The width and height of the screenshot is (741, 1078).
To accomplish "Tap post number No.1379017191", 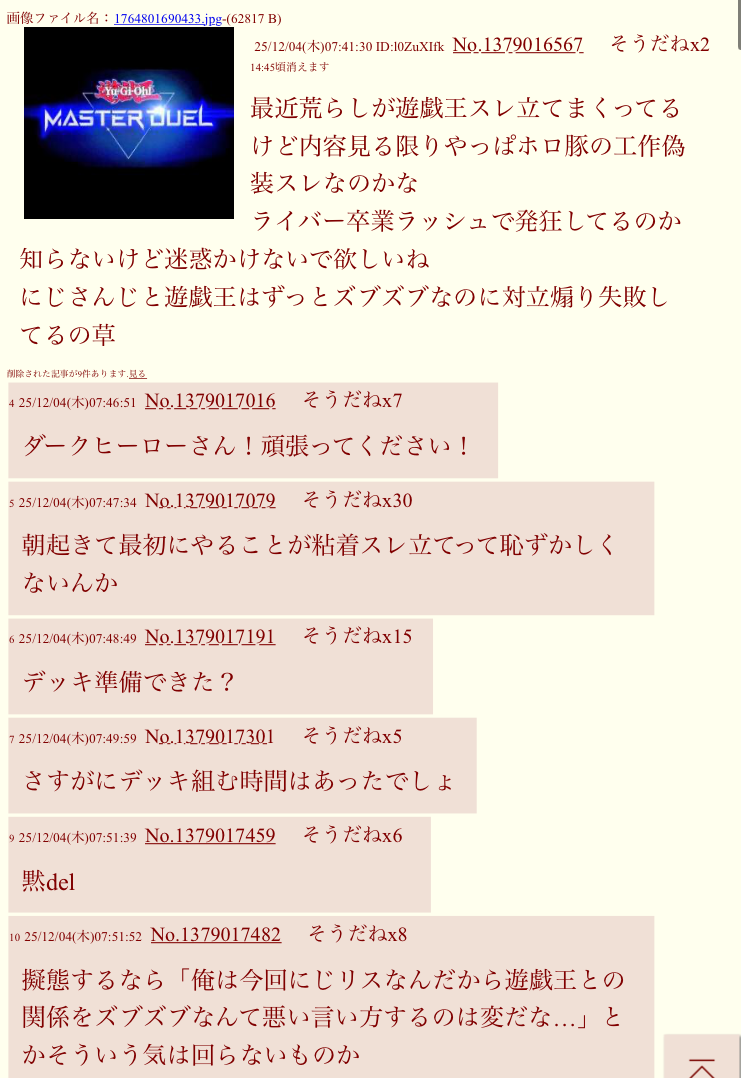I will 210,636.
